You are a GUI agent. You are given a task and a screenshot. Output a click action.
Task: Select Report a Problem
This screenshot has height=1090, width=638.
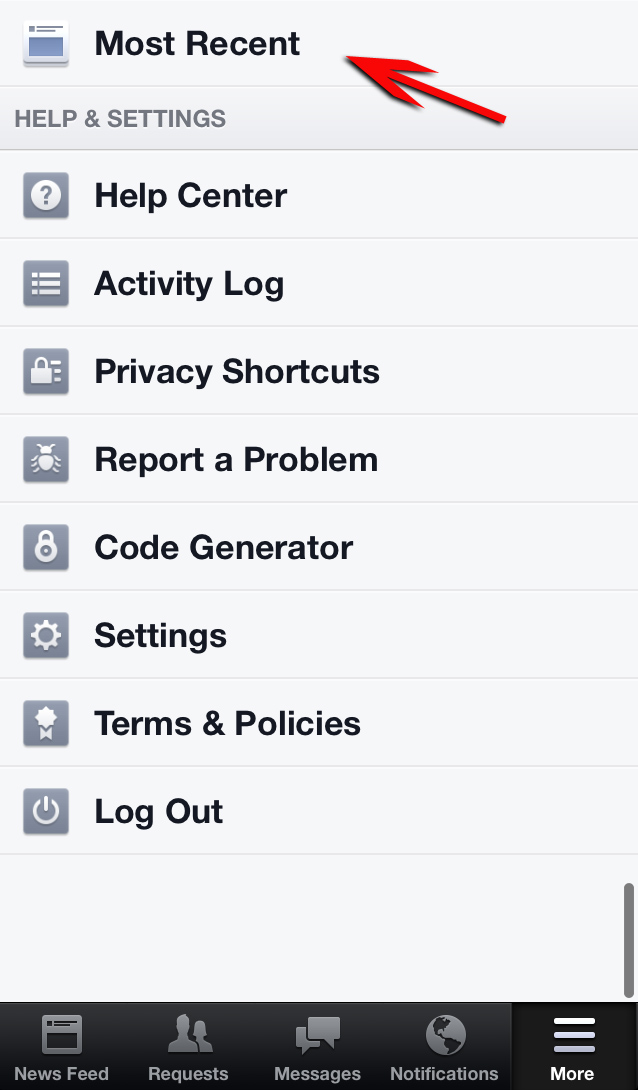click(x=236, y=460)
